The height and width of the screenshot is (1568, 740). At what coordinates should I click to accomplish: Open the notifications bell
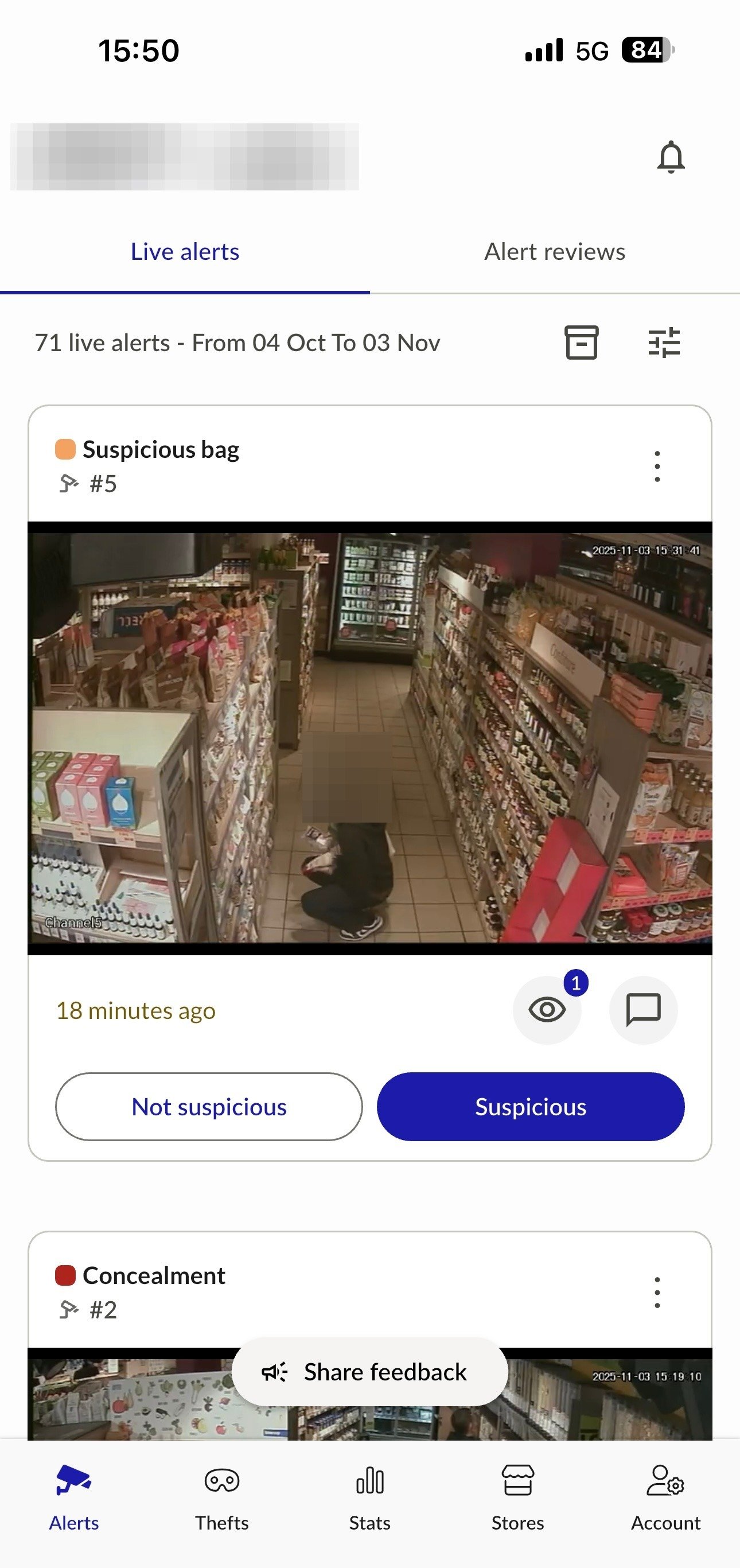pyautogui.click(x=671, y=157)
